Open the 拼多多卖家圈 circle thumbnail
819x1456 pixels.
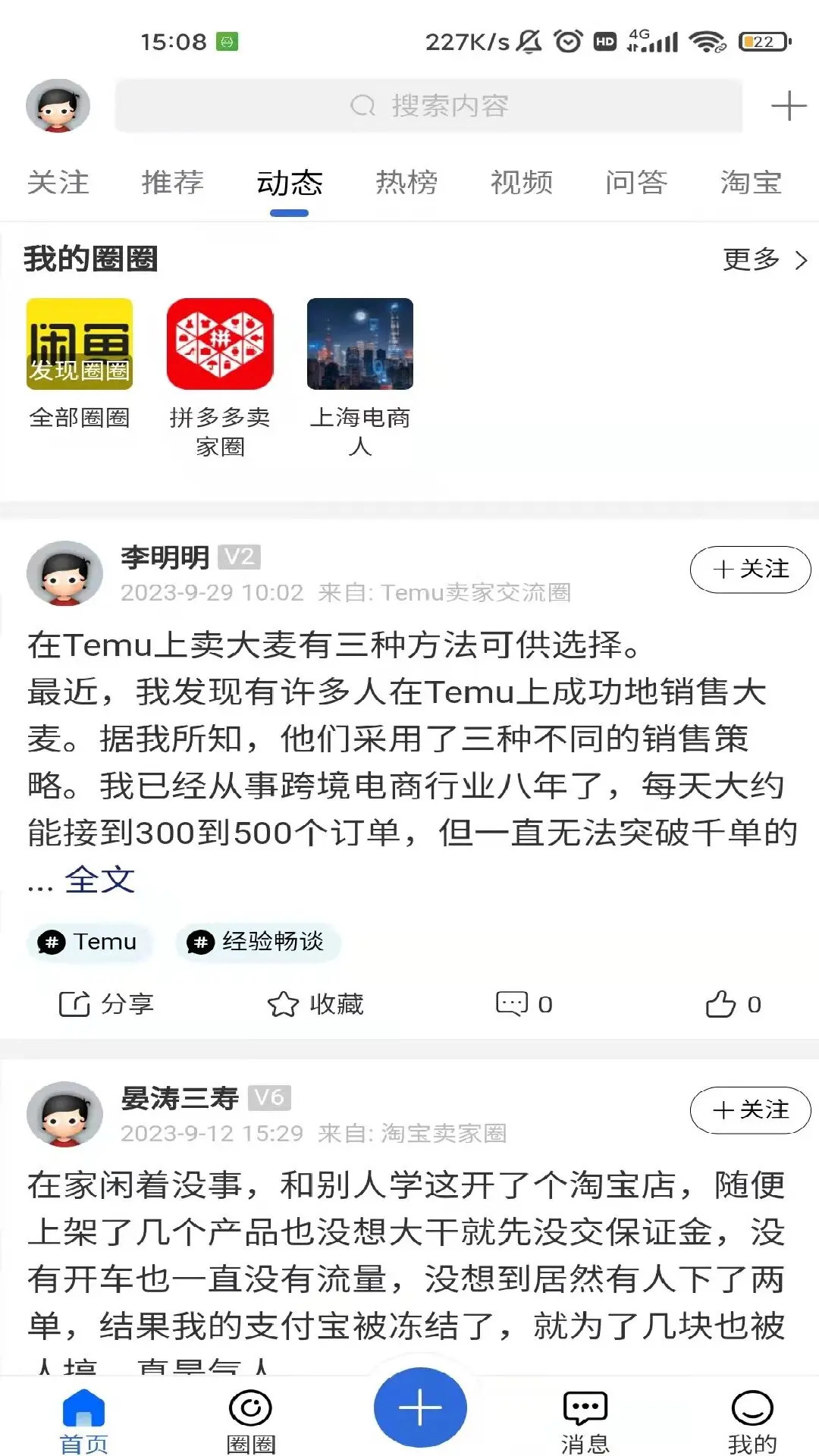coord(218,344)
